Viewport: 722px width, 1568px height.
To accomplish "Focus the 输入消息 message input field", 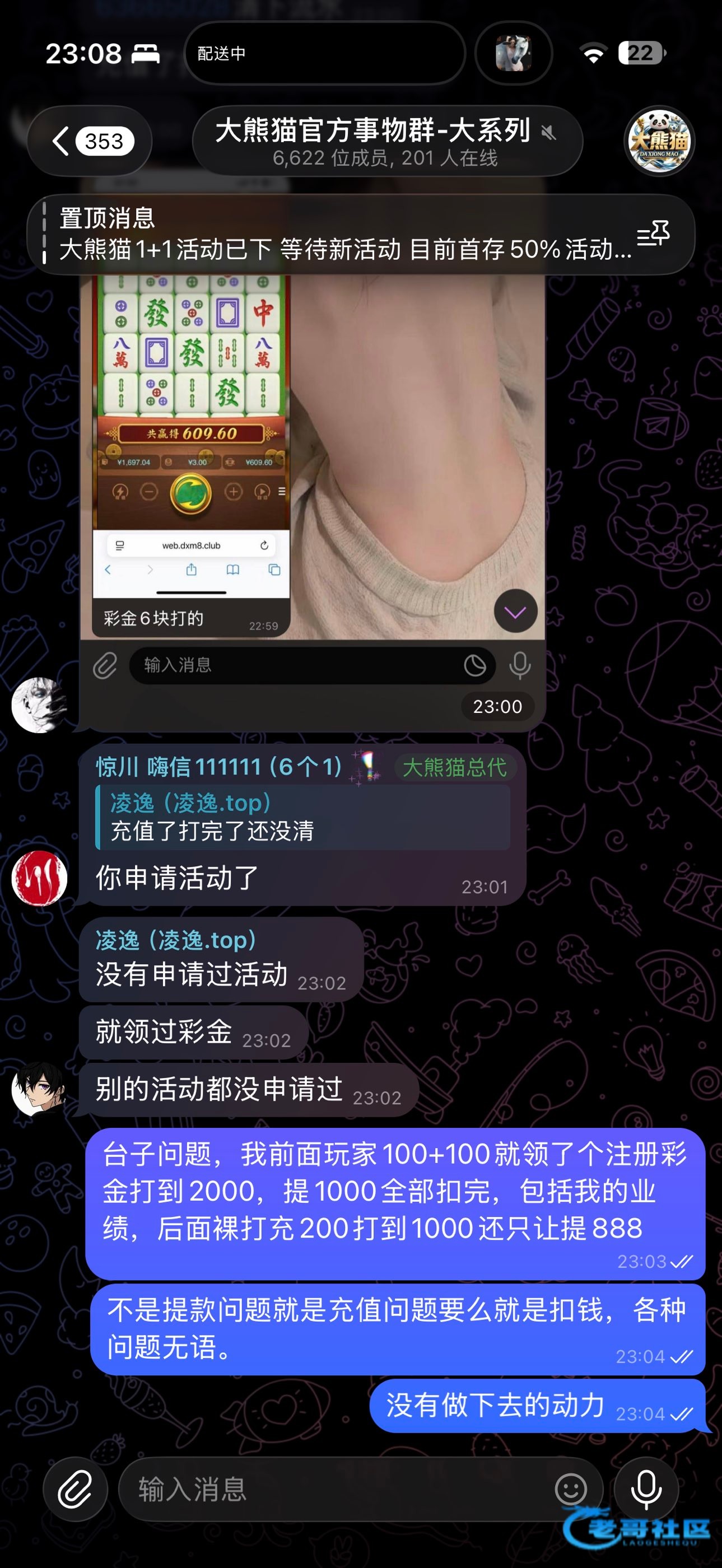I will tap(341, 1489).
